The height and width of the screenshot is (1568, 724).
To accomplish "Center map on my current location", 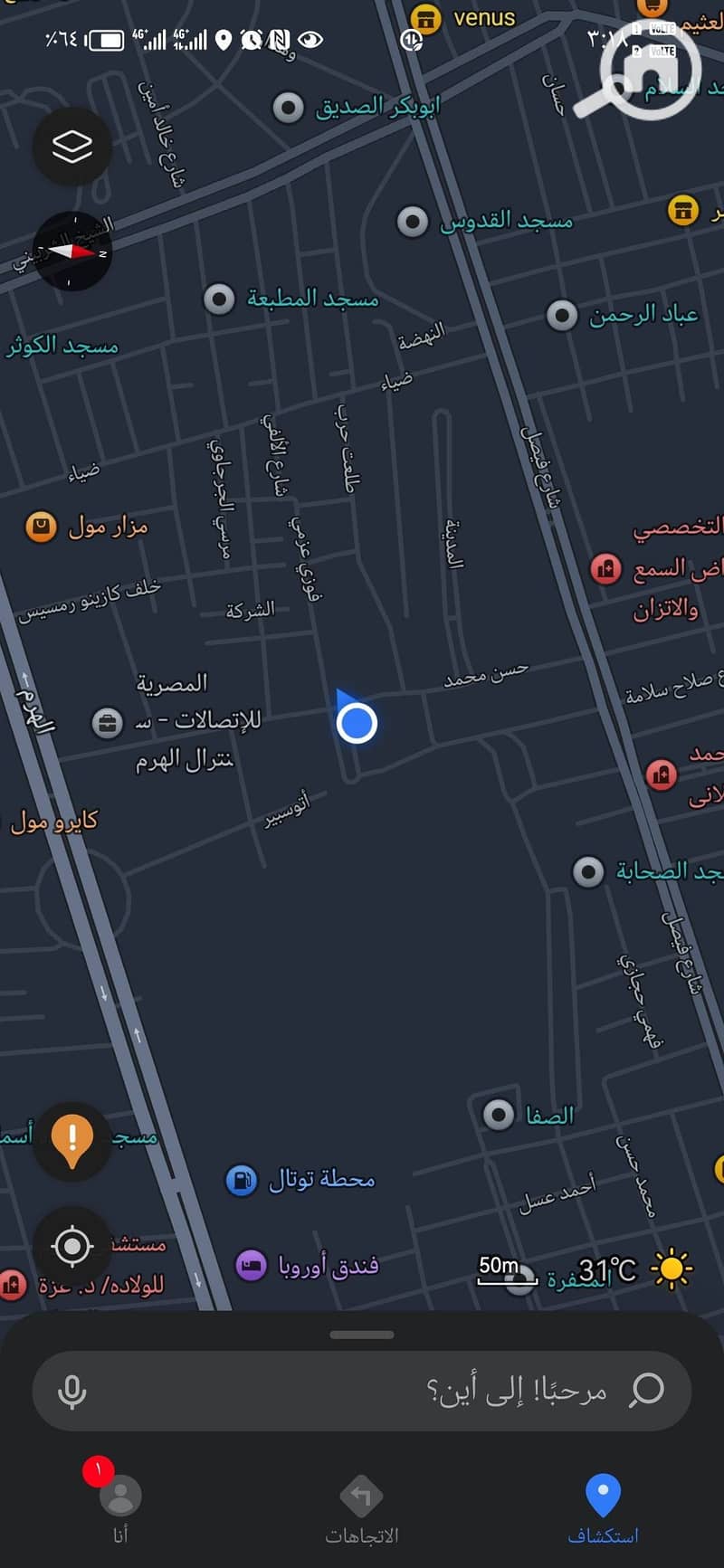I will 72,1246.
